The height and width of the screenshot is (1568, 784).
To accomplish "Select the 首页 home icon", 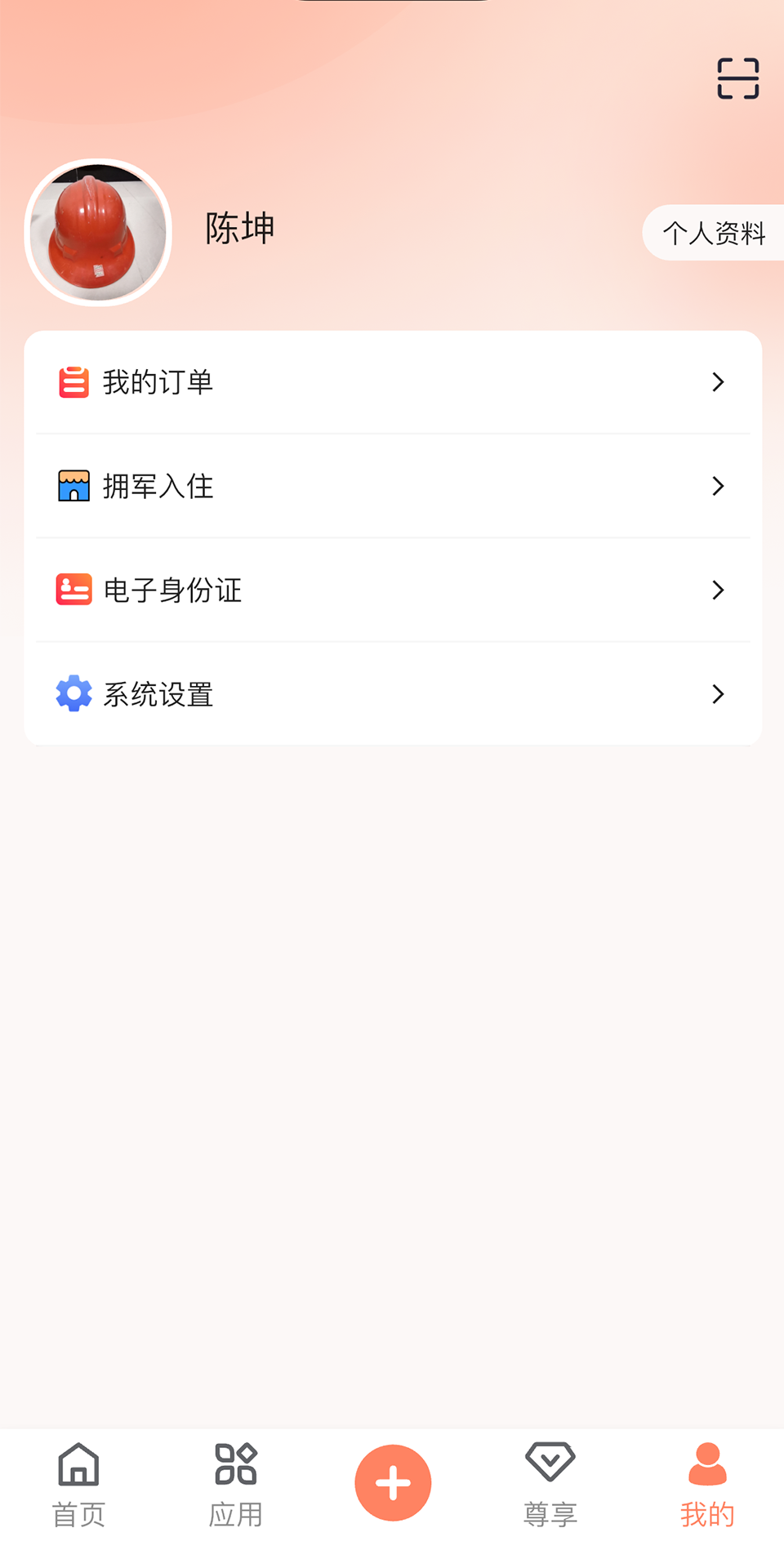I will click(78, 1466).
